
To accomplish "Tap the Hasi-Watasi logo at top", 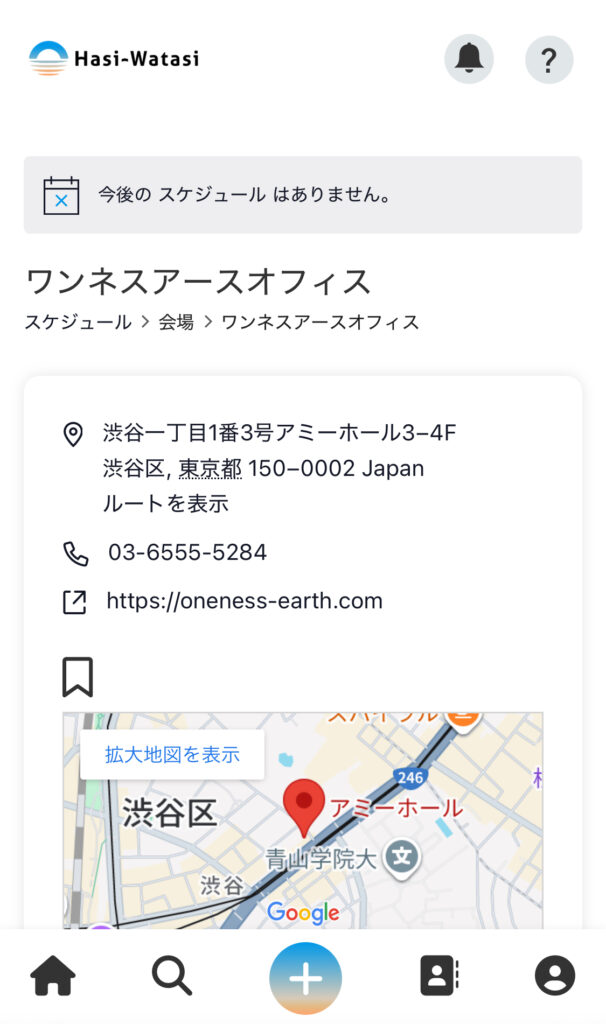I will (114, 59).
